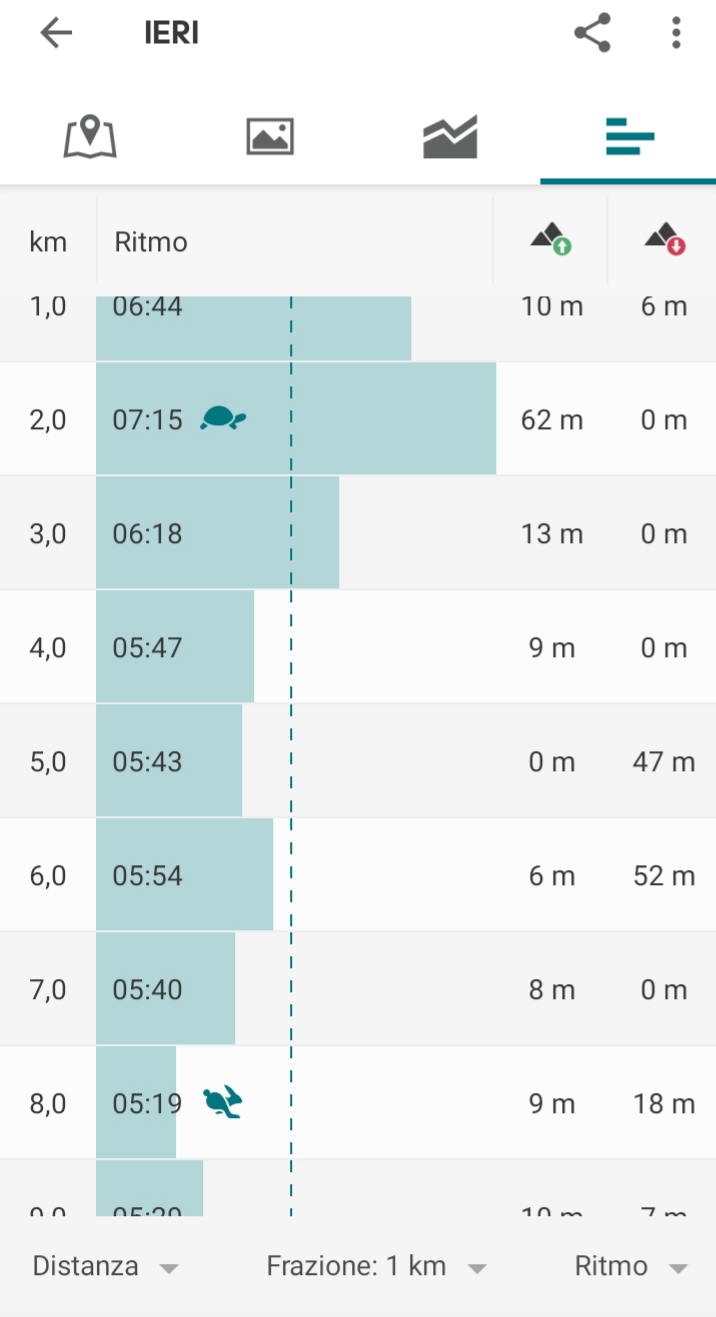Change the Frazione: 1 km interval
The width and height of the screenshot is (716, 1317).
click(376, 1266)
